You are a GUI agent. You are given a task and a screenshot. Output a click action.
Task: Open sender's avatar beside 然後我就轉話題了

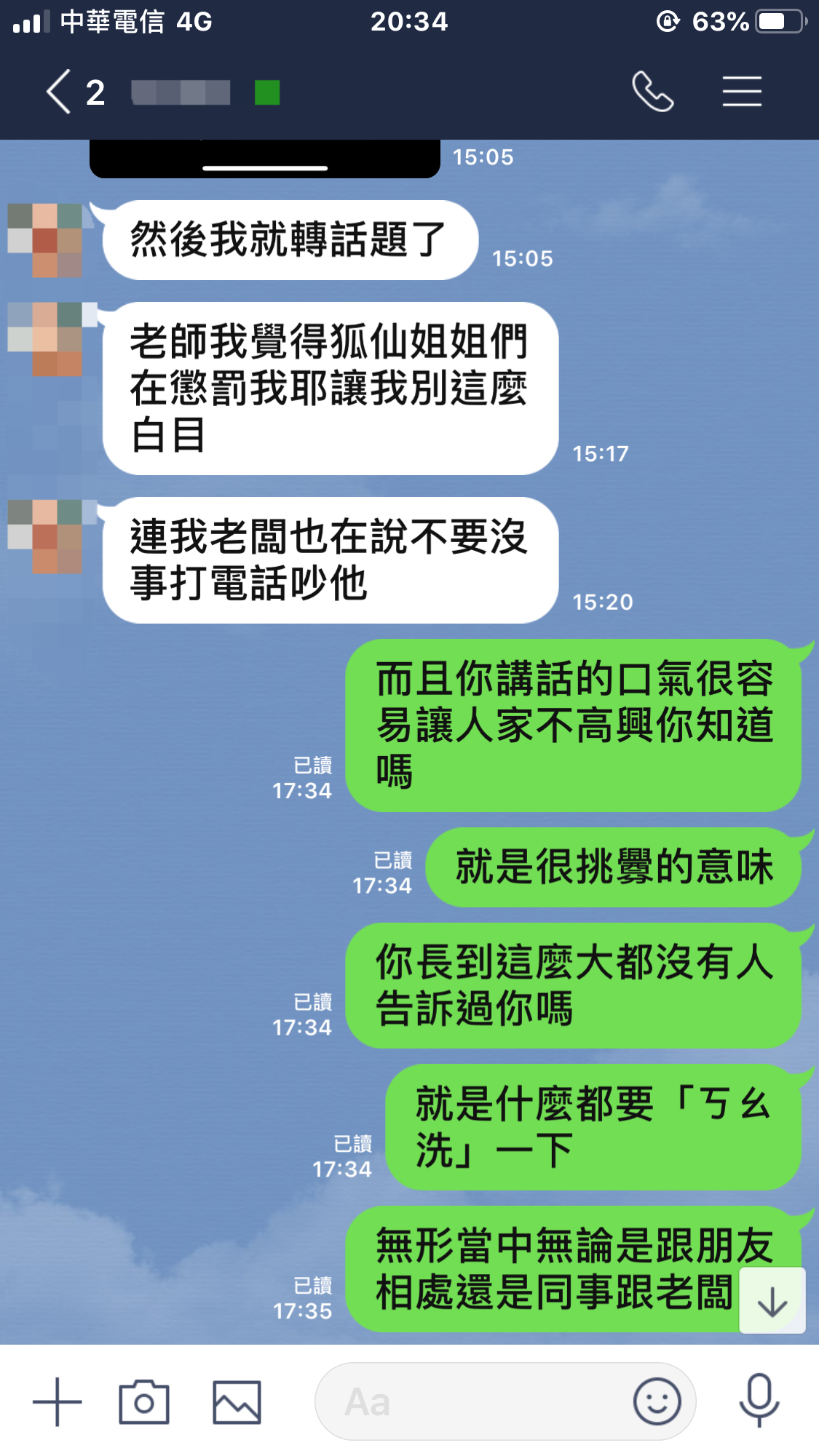pos(45,240)
